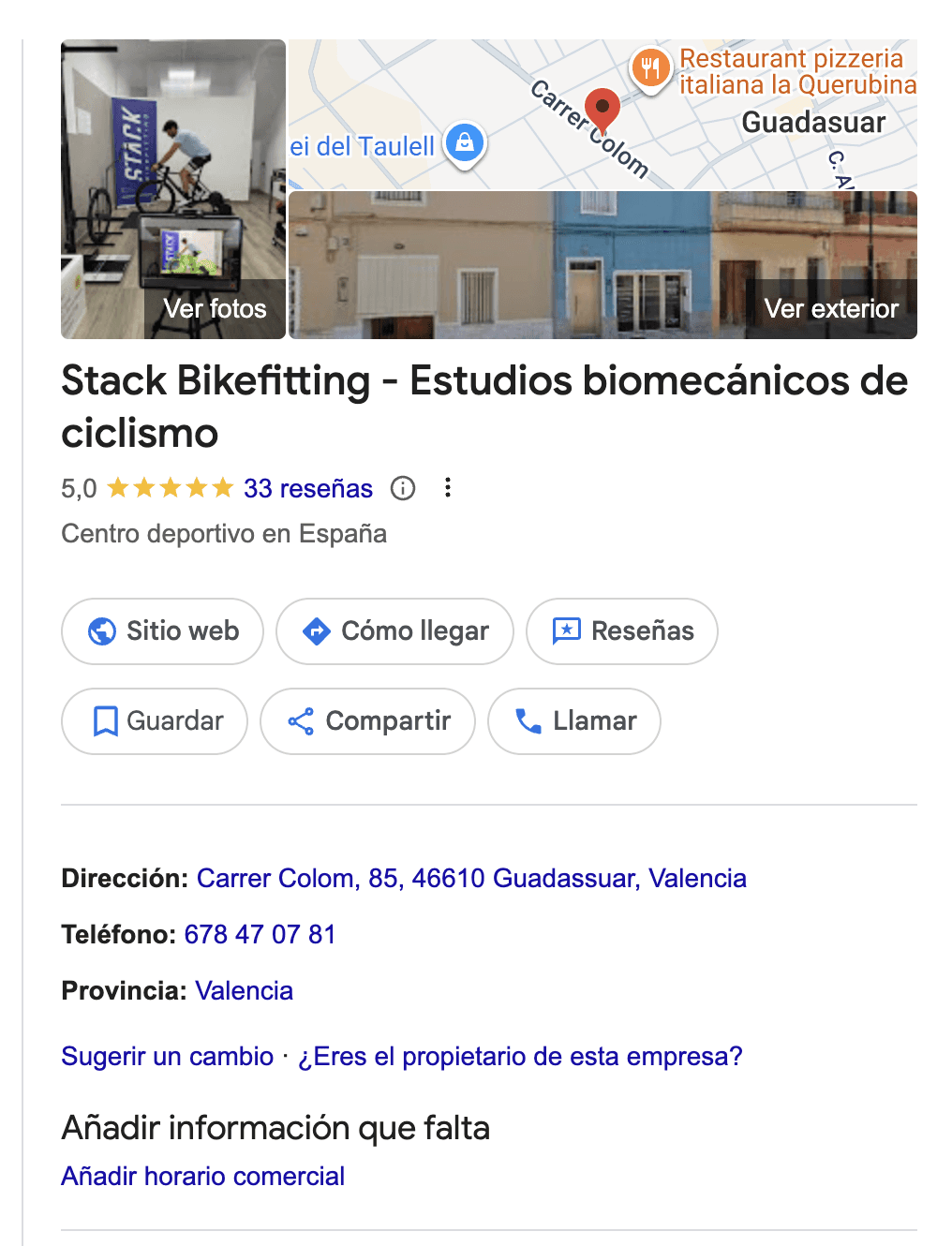Open the Carrer Colom address link
The height and width of the screenshot is (1246, 952).
tap(470, 879)
